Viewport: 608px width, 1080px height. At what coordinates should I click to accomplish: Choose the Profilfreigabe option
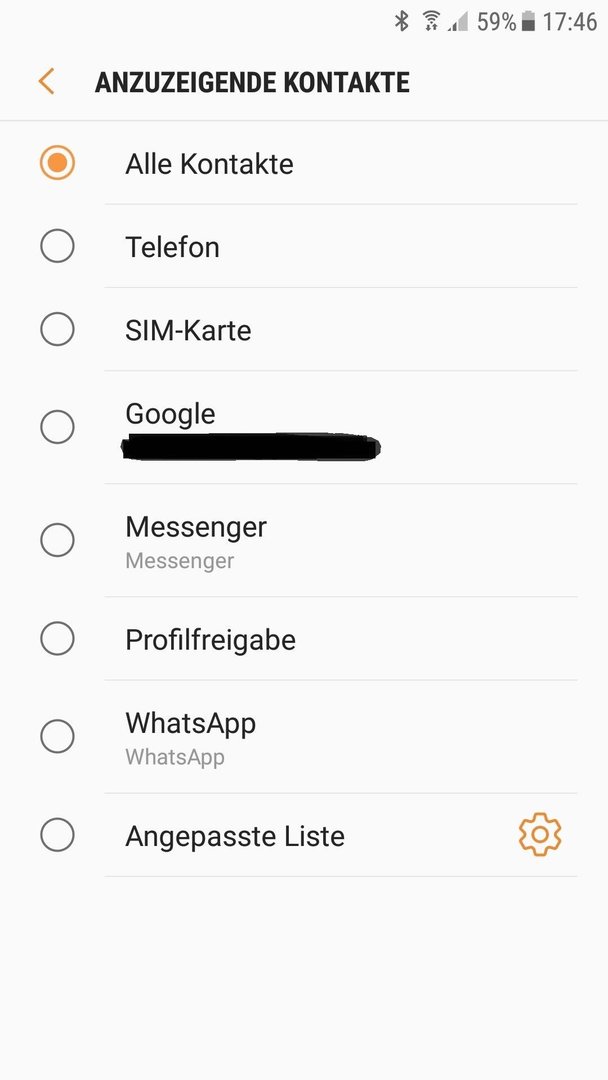click(x=304, y=639)
